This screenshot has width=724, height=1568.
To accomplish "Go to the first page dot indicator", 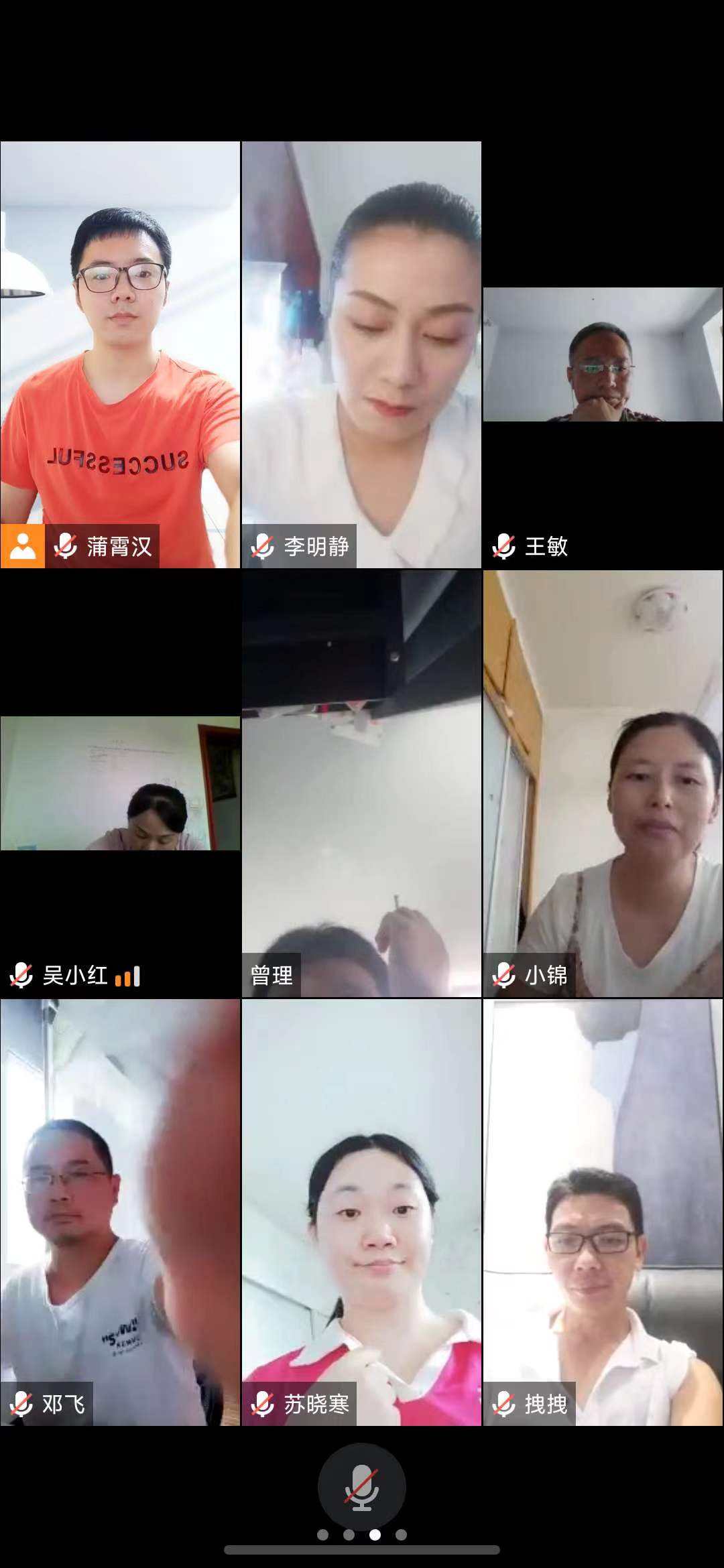I will tap(322, 1534).
